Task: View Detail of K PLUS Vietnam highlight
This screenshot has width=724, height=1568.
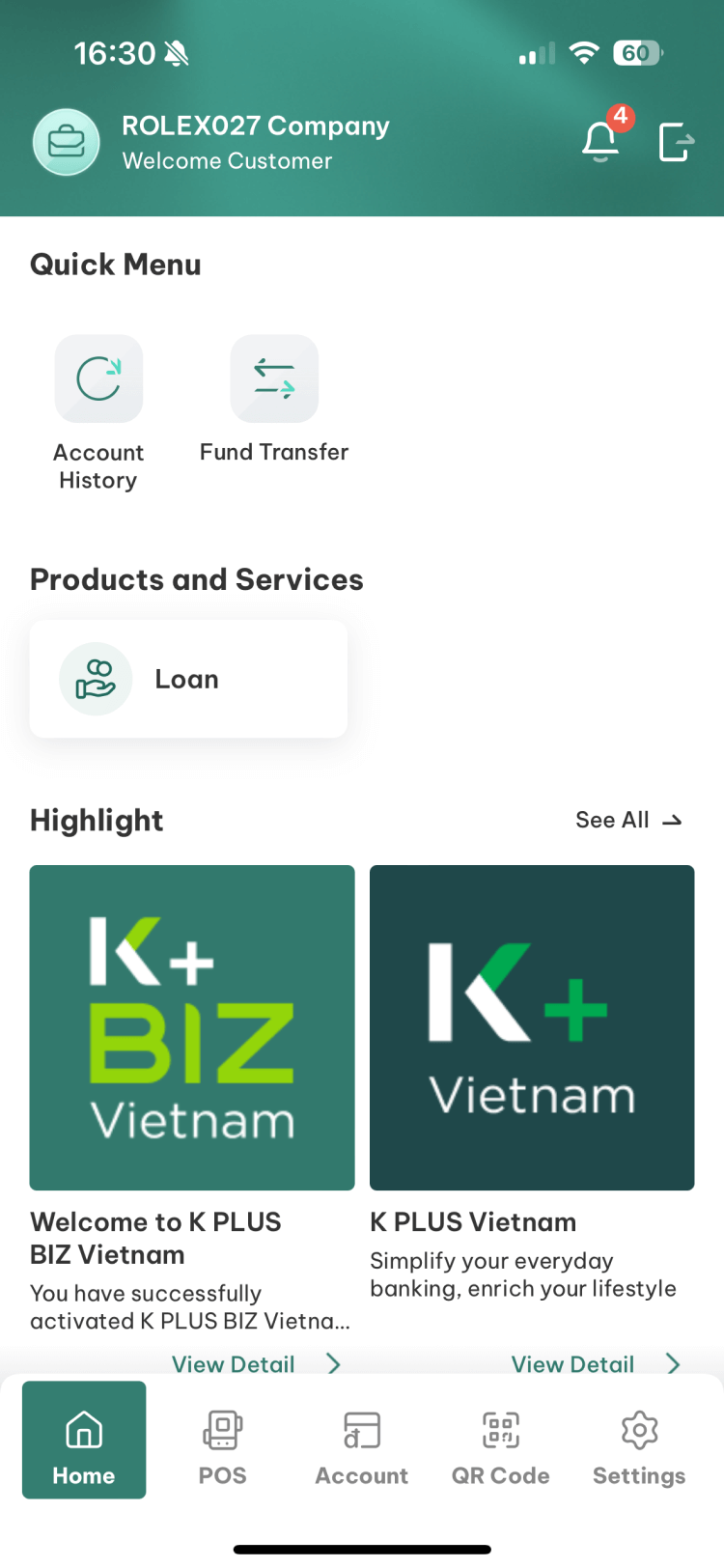Action: coord(571,1363)
